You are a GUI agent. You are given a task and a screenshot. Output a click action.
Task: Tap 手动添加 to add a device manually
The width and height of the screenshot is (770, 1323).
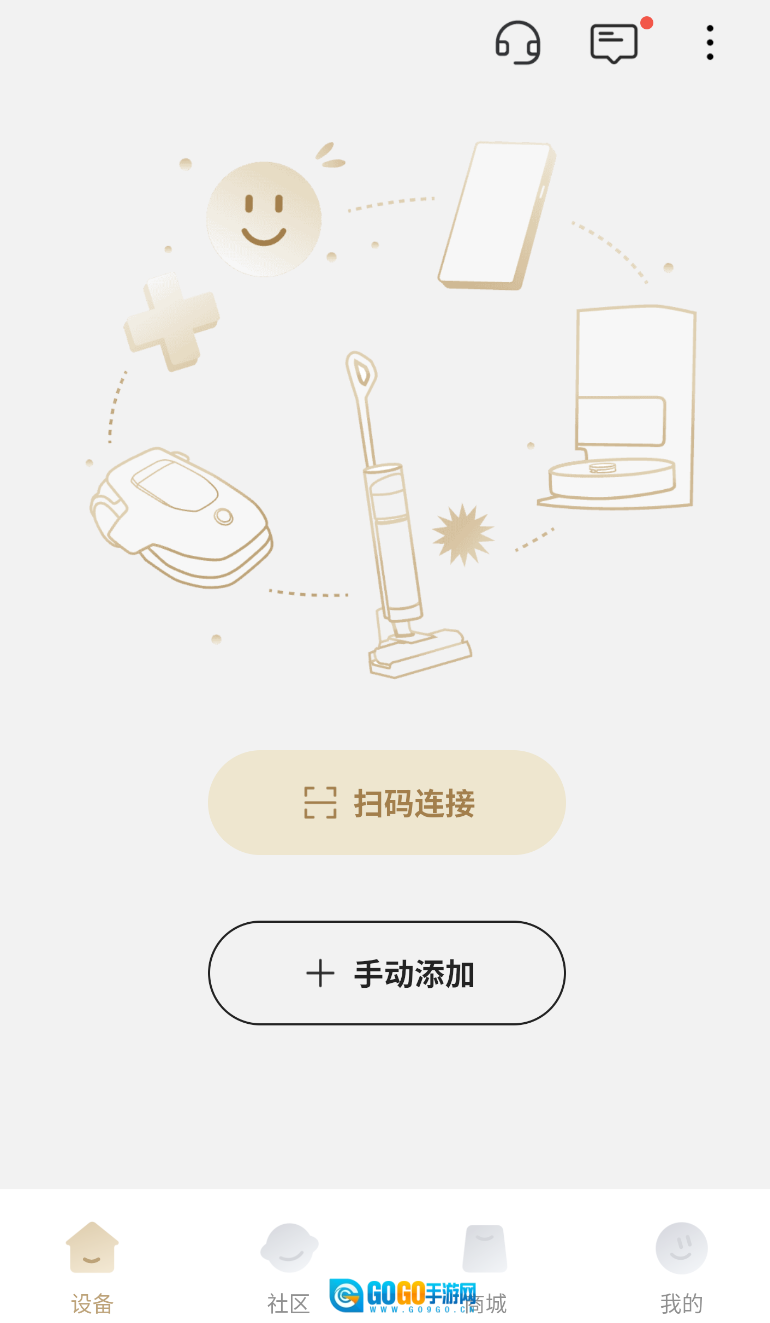point(387,973)
